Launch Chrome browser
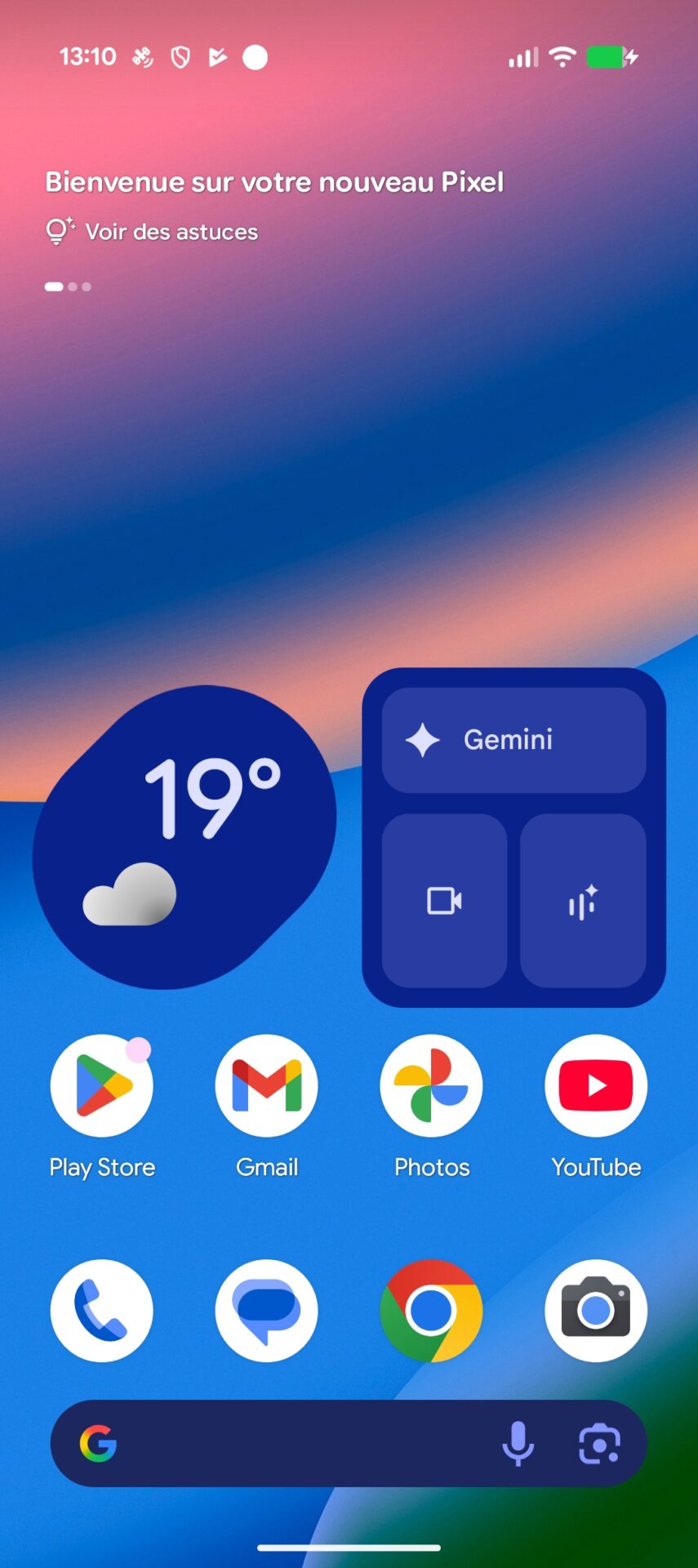Image resolution: width=698 pixels, height=1568 pixels. 432,1311
